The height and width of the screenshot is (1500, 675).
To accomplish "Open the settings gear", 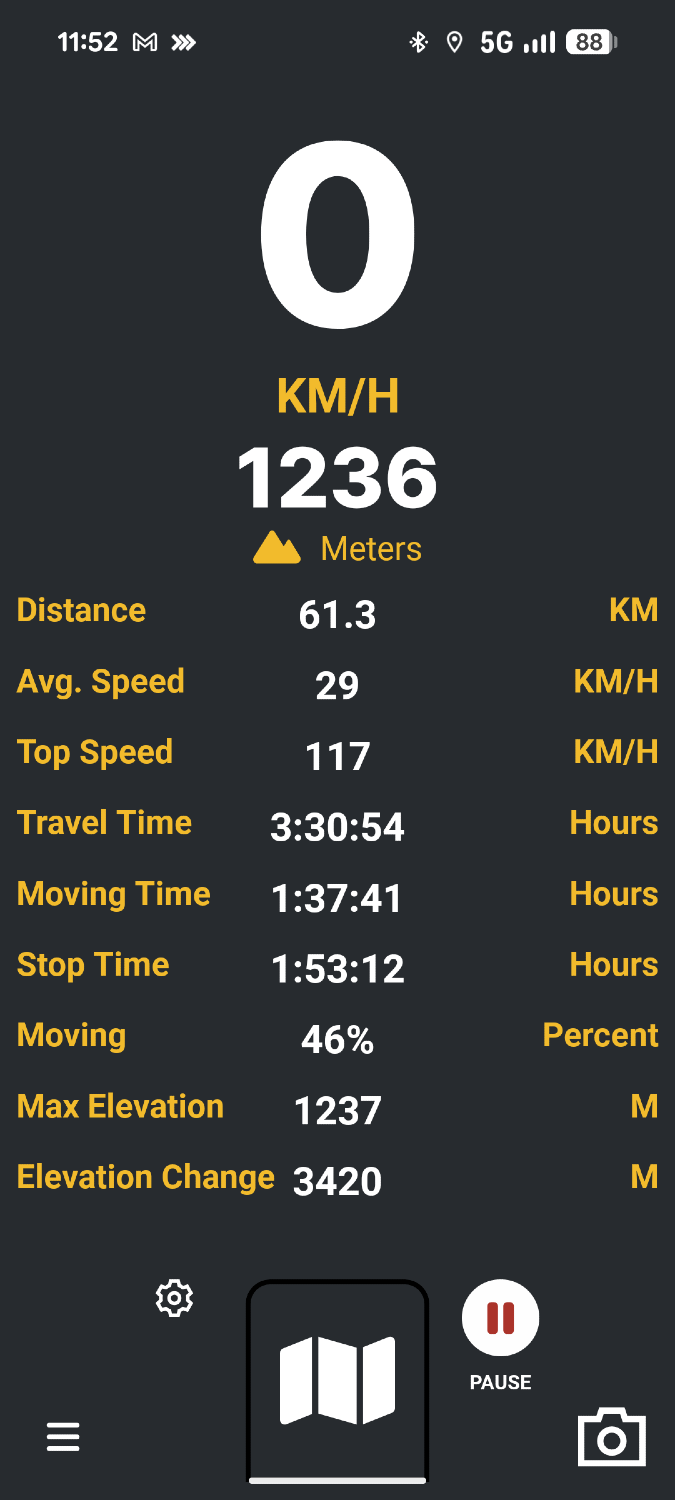I will click(175, 1297).
